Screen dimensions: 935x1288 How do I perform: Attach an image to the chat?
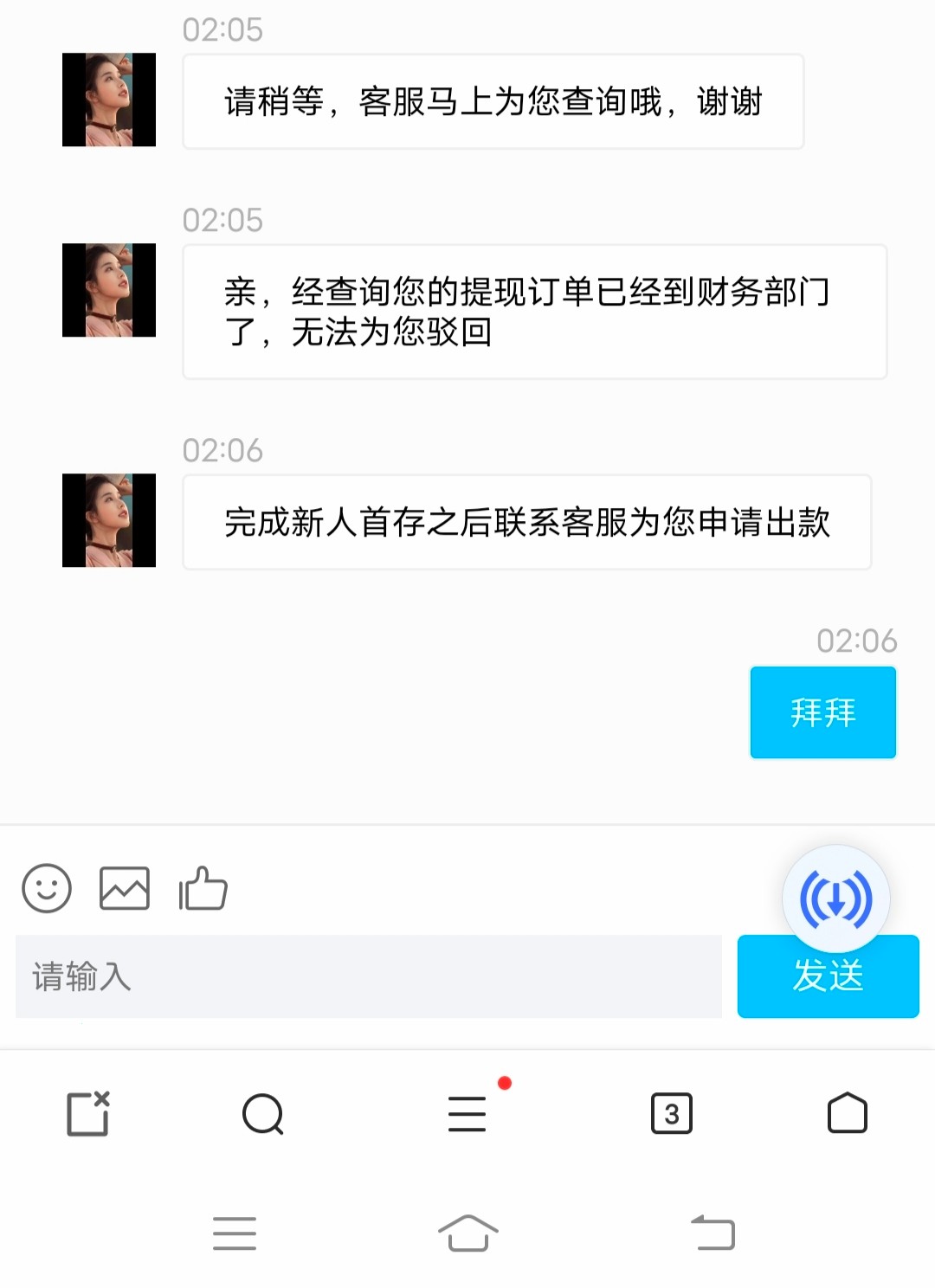[x=125, y=888]
